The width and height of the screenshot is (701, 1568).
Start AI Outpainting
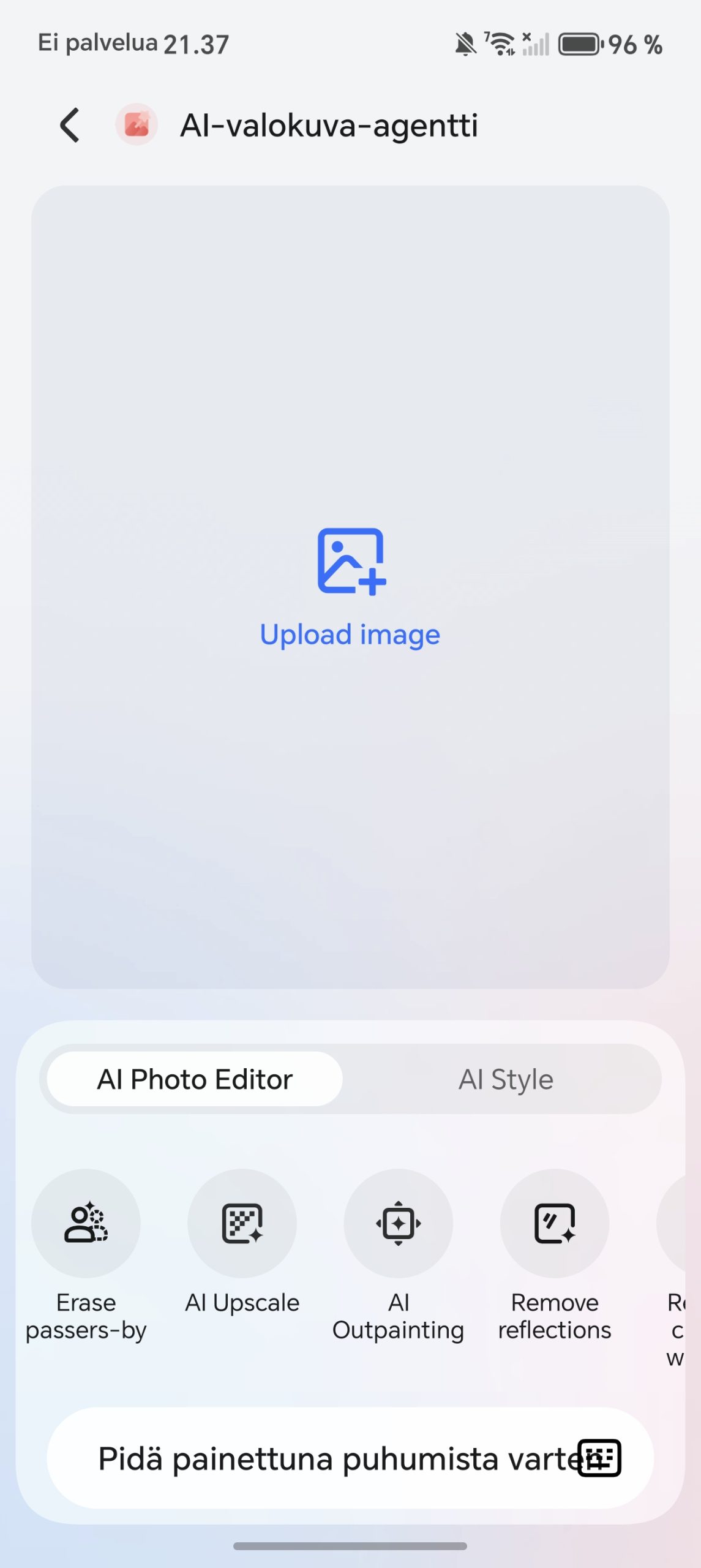pyautogui.click(x=399, y=1223)
